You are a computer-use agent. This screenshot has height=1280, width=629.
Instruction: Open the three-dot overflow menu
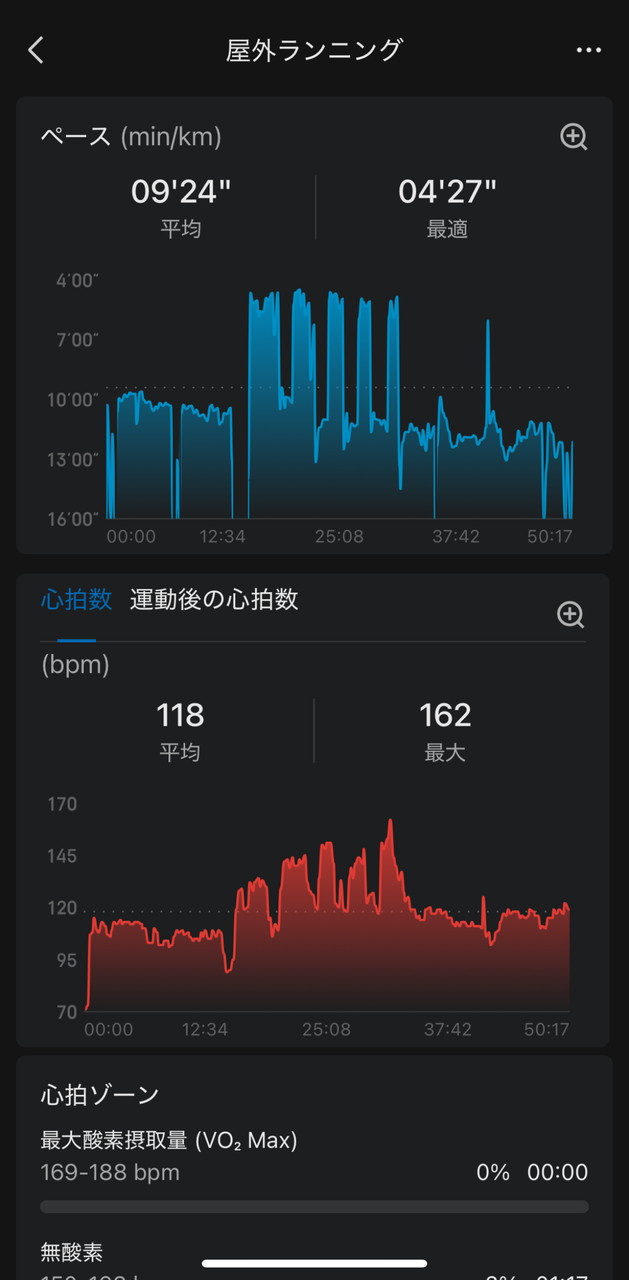[x=587, y=50]
